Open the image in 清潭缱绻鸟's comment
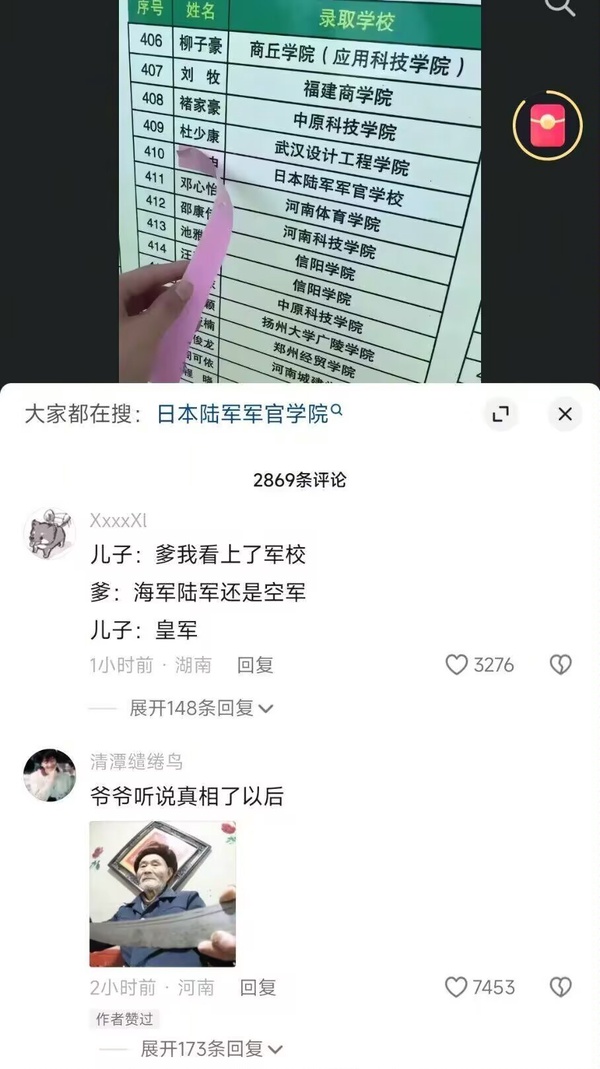 point(162,893)
